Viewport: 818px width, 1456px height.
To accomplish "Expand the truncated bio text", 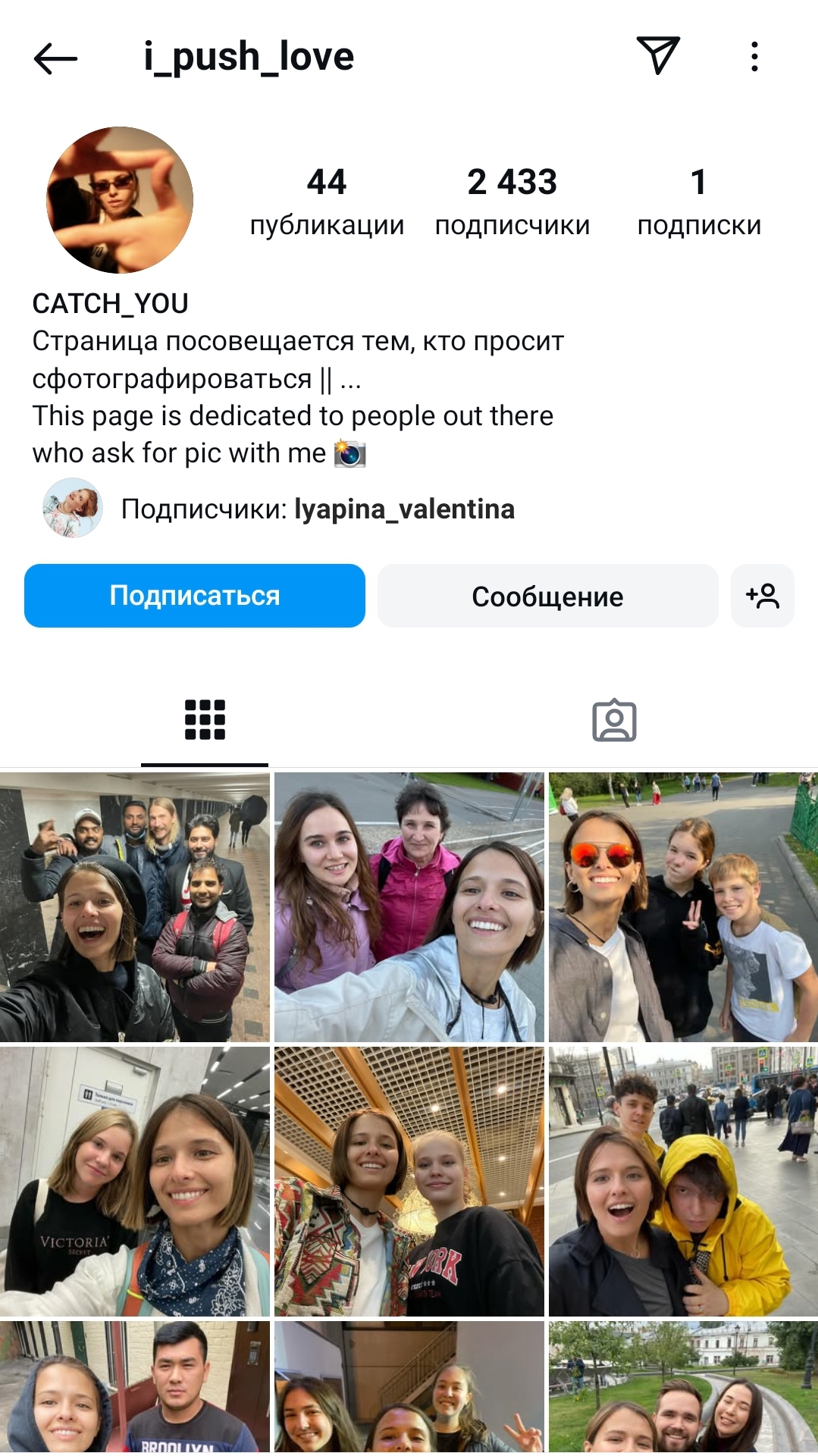I will coord(350,380).
